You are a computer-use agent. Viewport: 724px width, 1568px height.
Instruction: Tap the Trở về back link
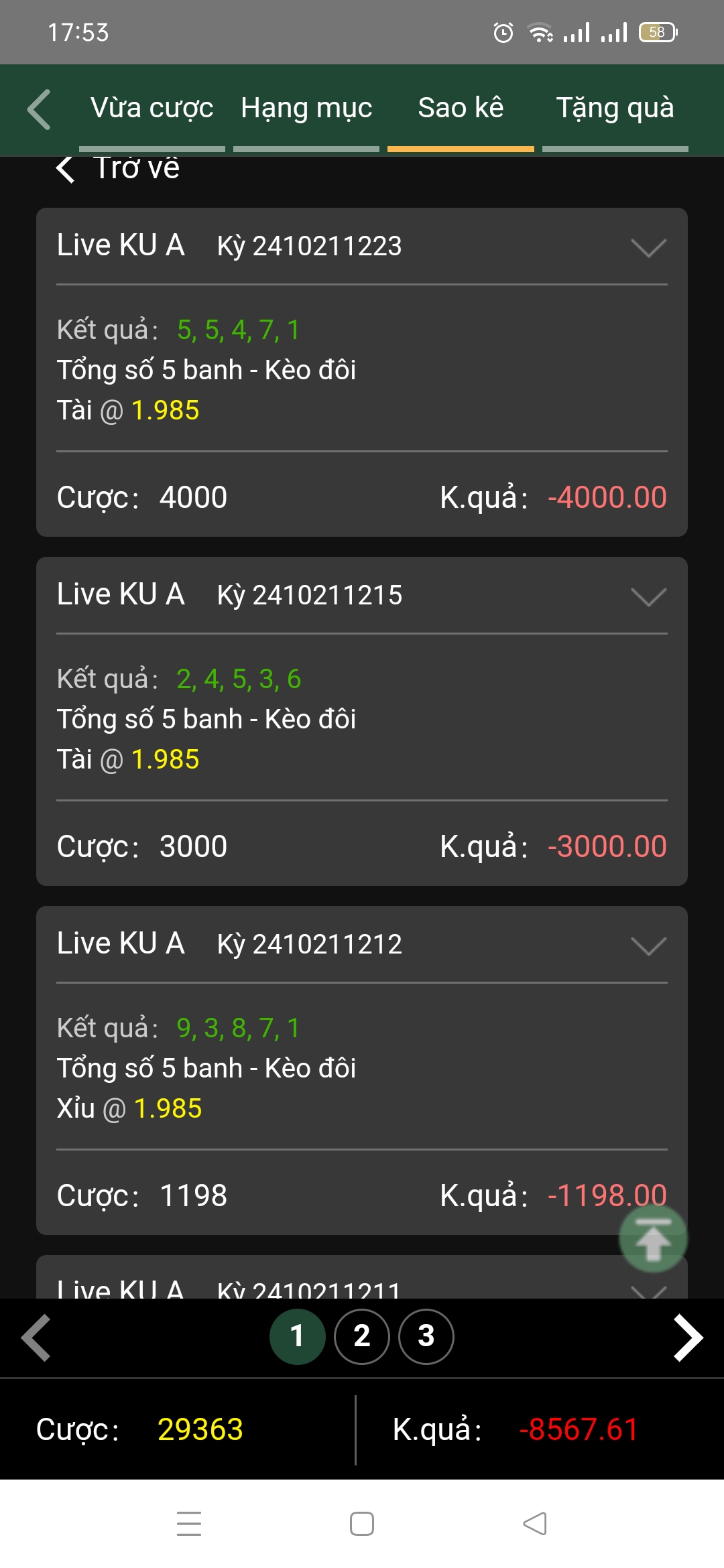coord(118,168)
